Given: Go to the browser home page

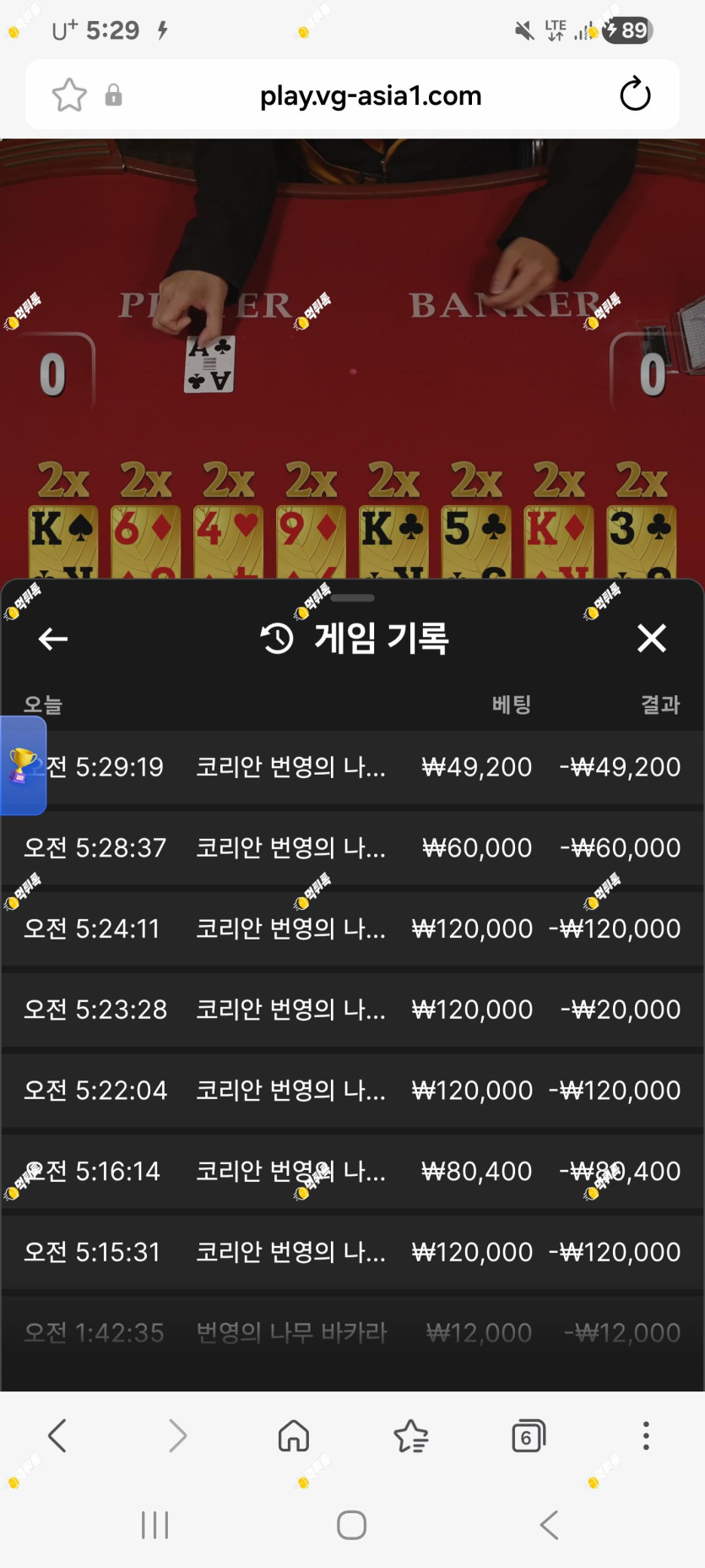Looking at the screenshot, I should [294, 1435].
